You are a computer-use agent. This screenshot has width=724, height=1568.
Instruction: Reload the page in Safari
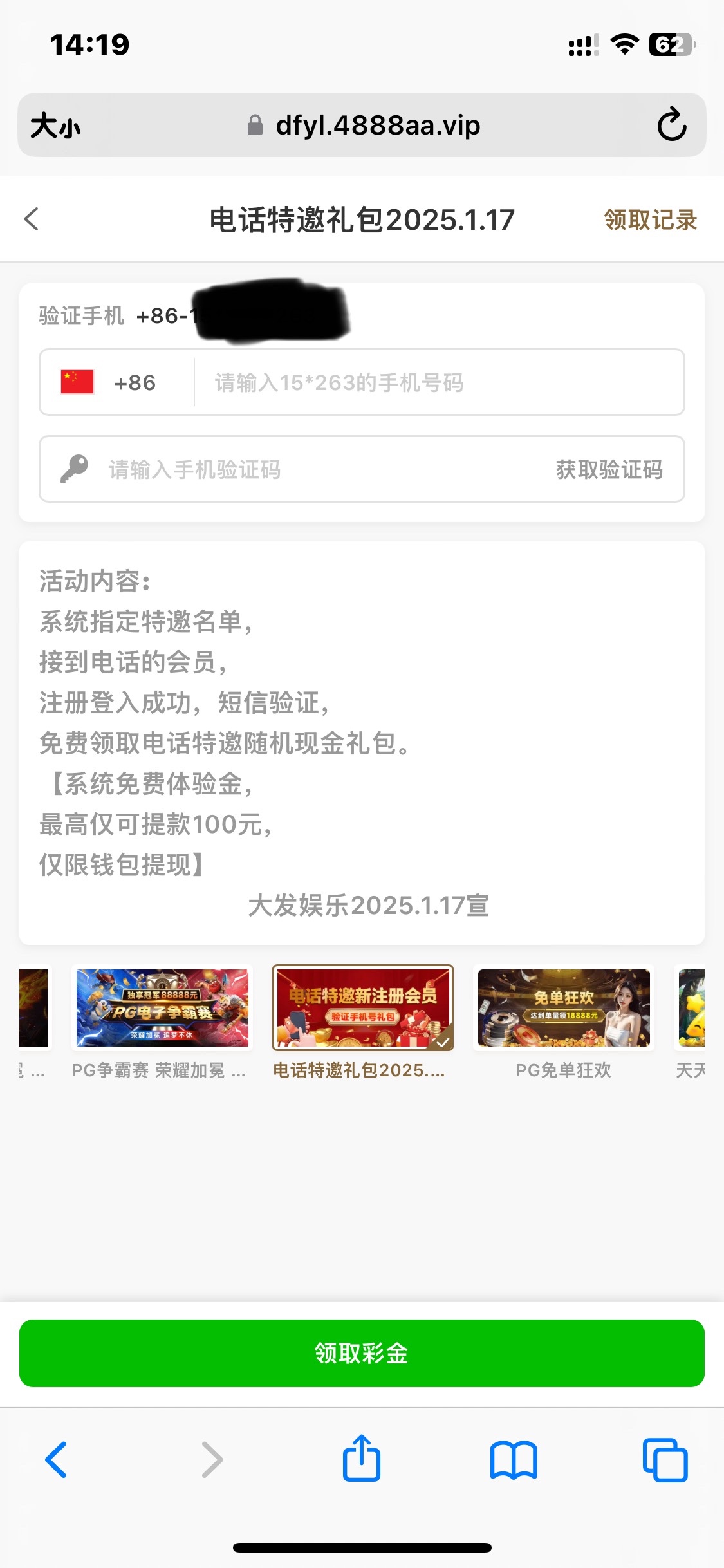tap(672, 125)
